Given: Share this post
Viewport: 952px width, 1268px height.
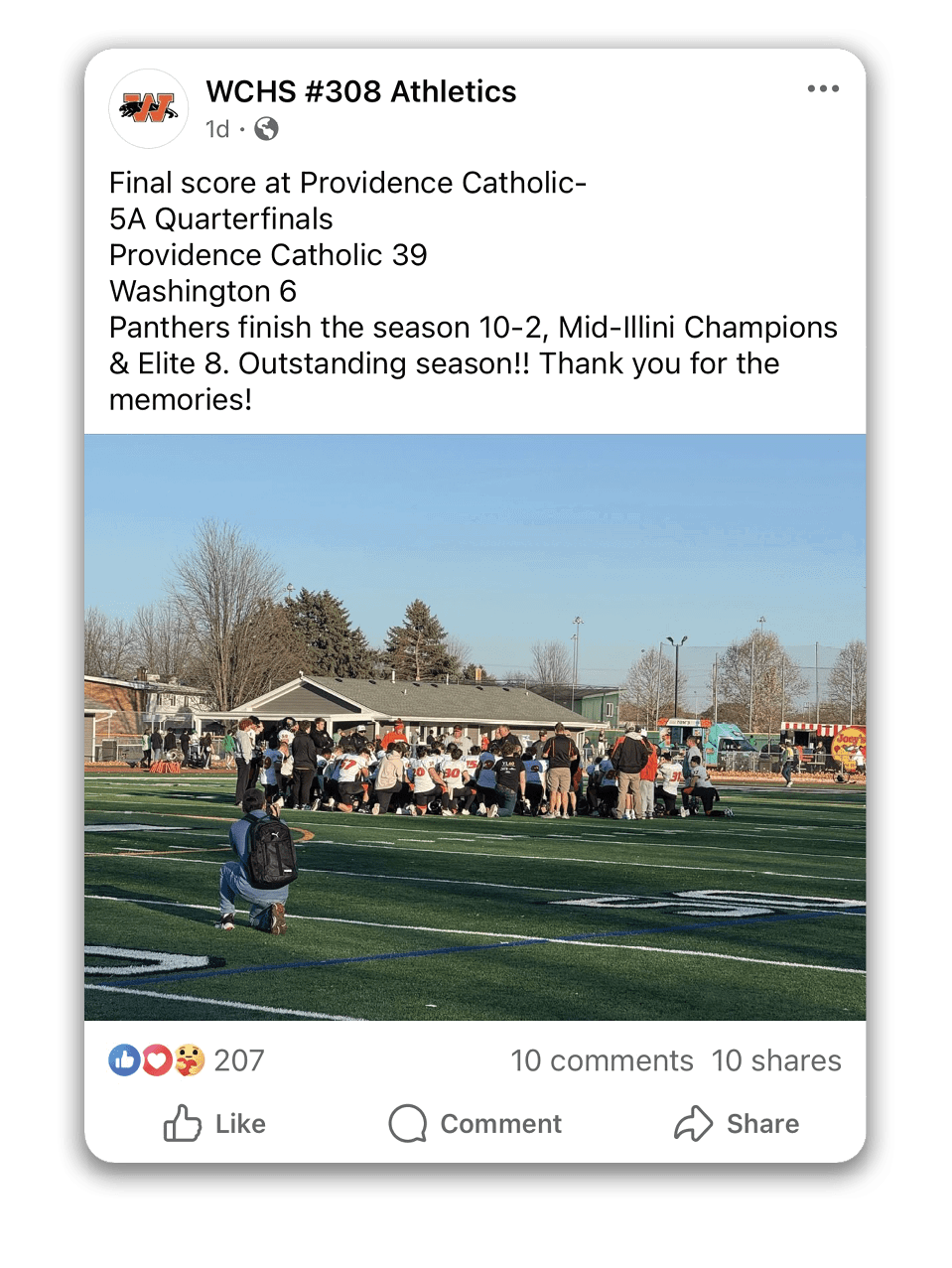Looking at the screenshot, I should coord(737,1124).
